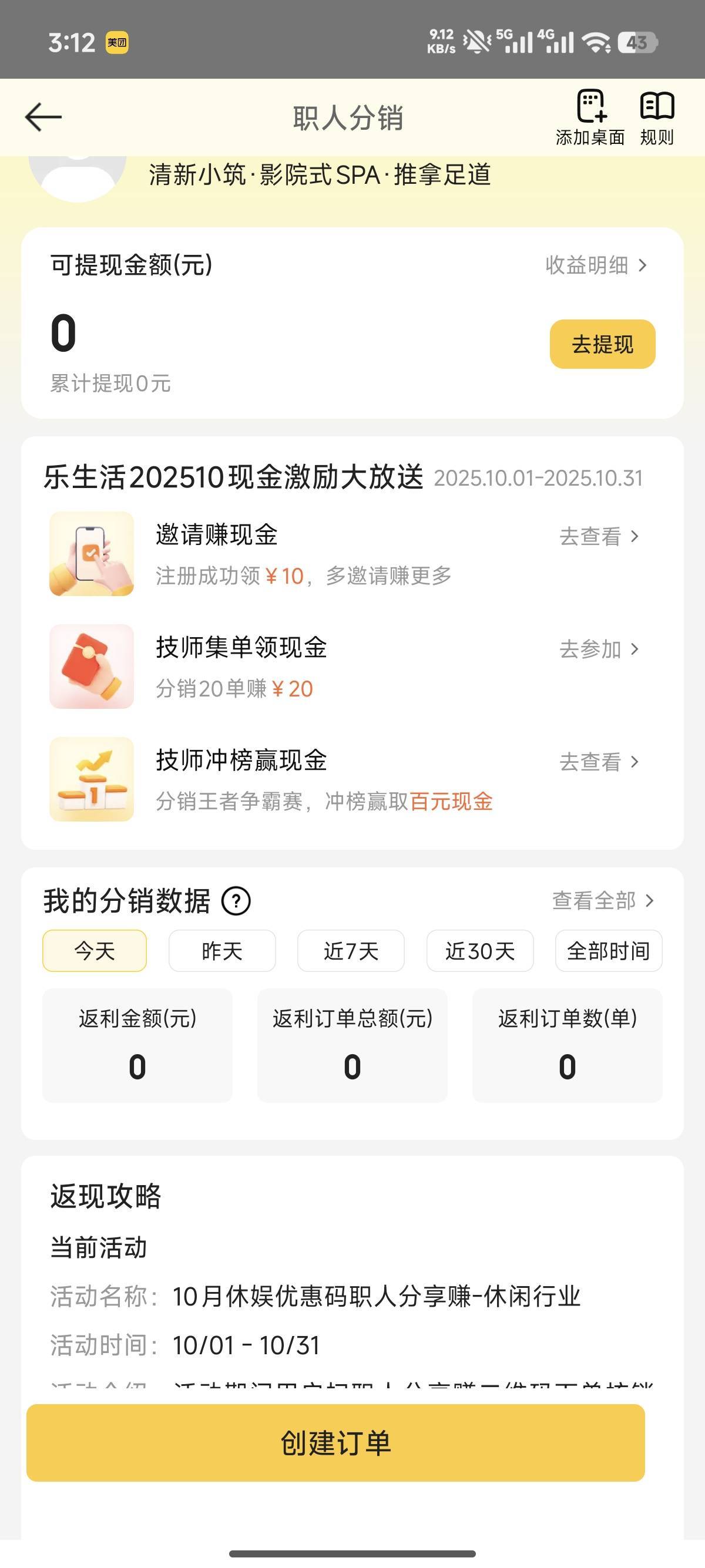
Task: Go back from 职人分销 page
Action: 43,117
